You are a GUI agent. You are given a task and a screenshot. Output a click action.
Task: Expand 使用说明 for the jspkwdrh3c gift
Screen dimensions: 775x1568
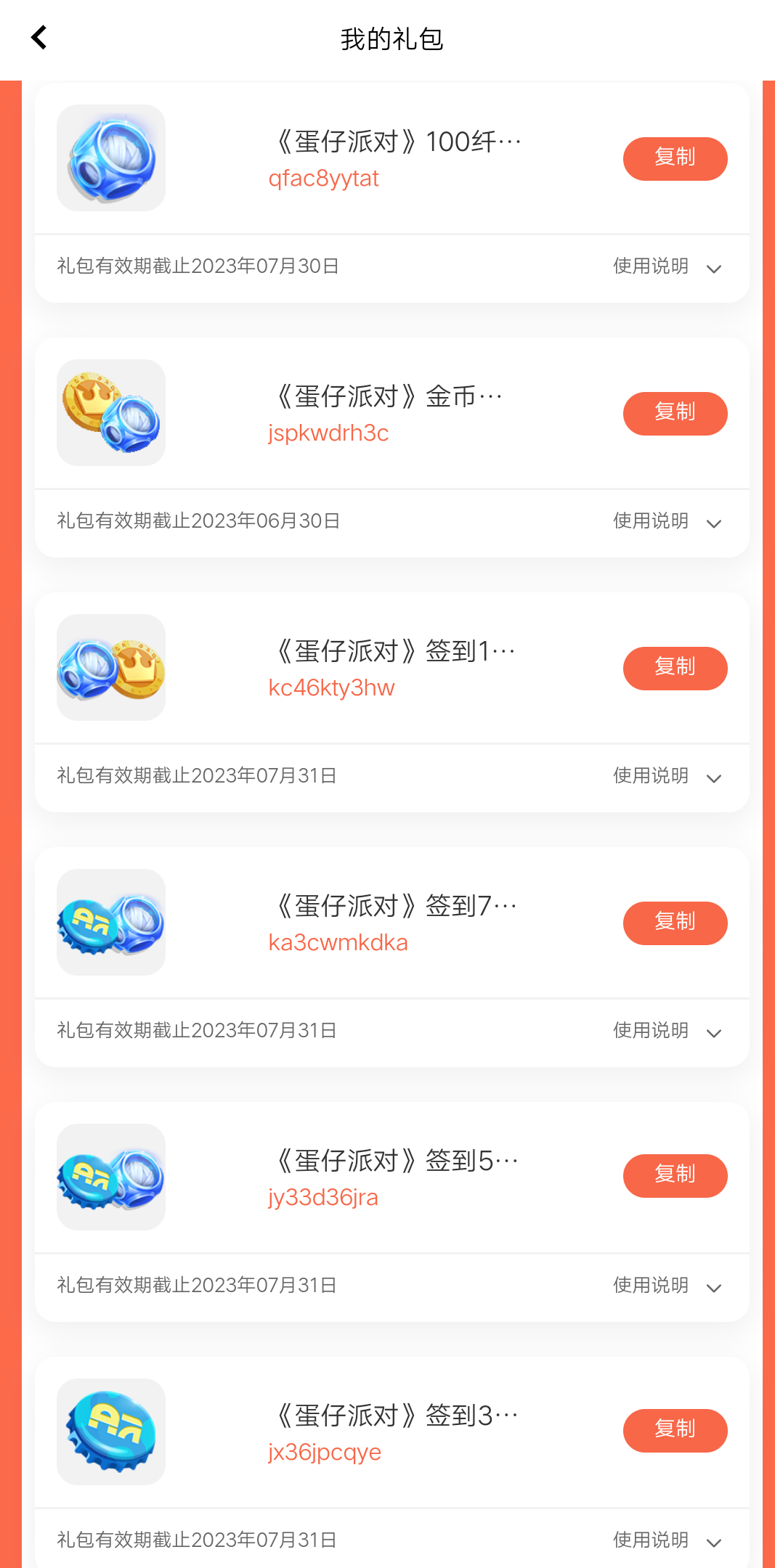point(667,522)
